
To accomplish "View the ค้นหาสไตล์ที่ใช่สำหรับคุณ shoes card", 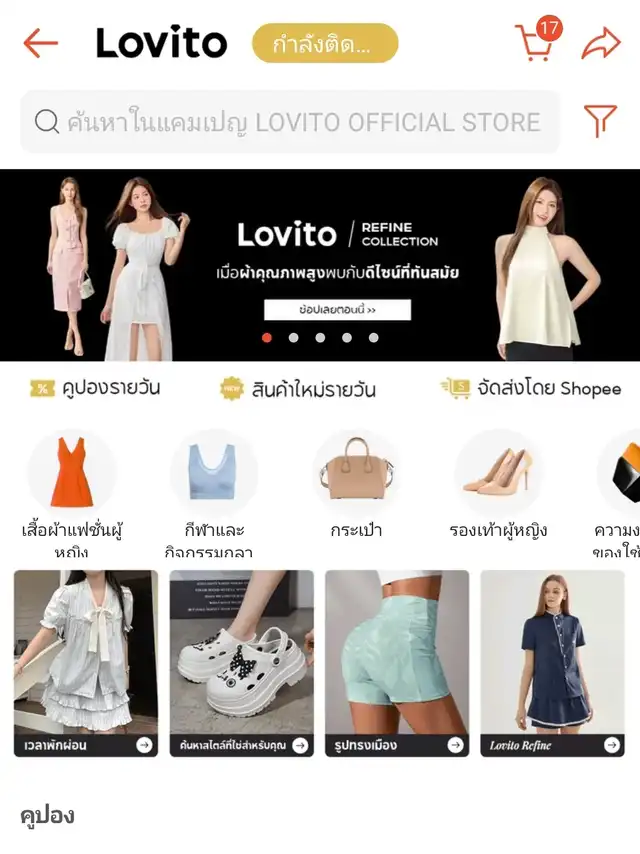I will click(x=241, y=663).
